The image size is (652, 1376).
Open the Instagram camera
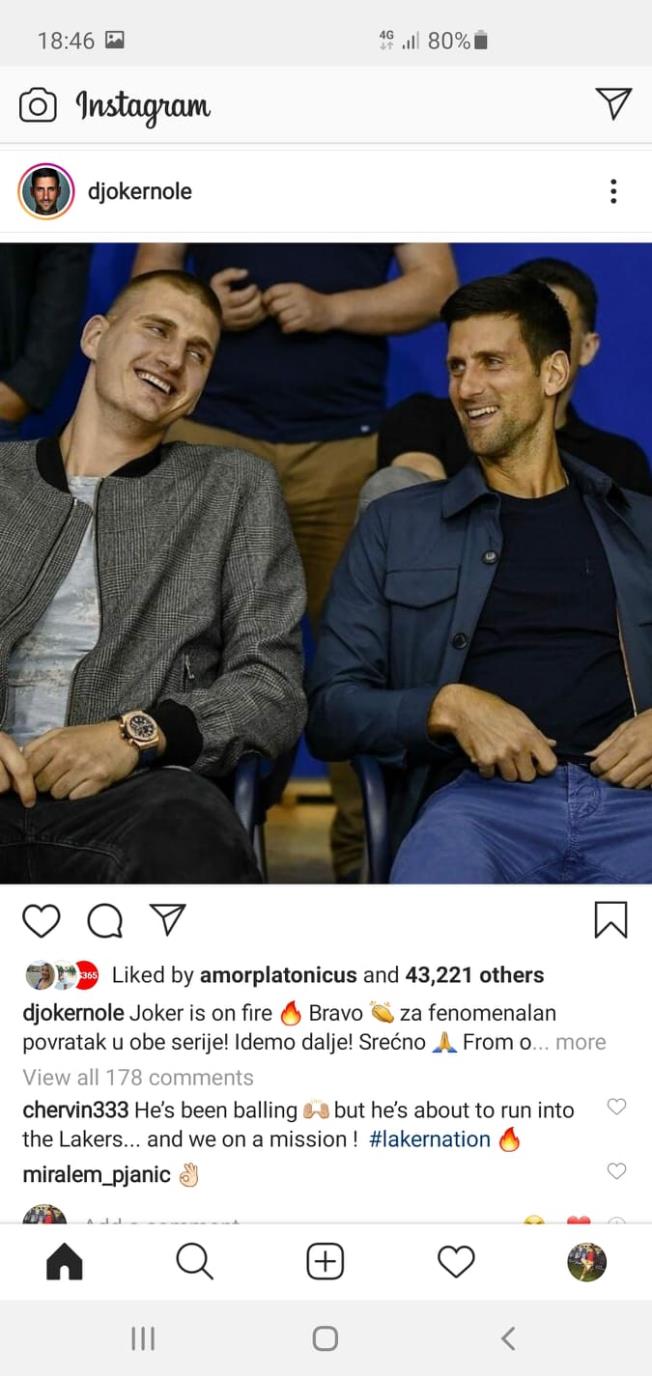38,105
